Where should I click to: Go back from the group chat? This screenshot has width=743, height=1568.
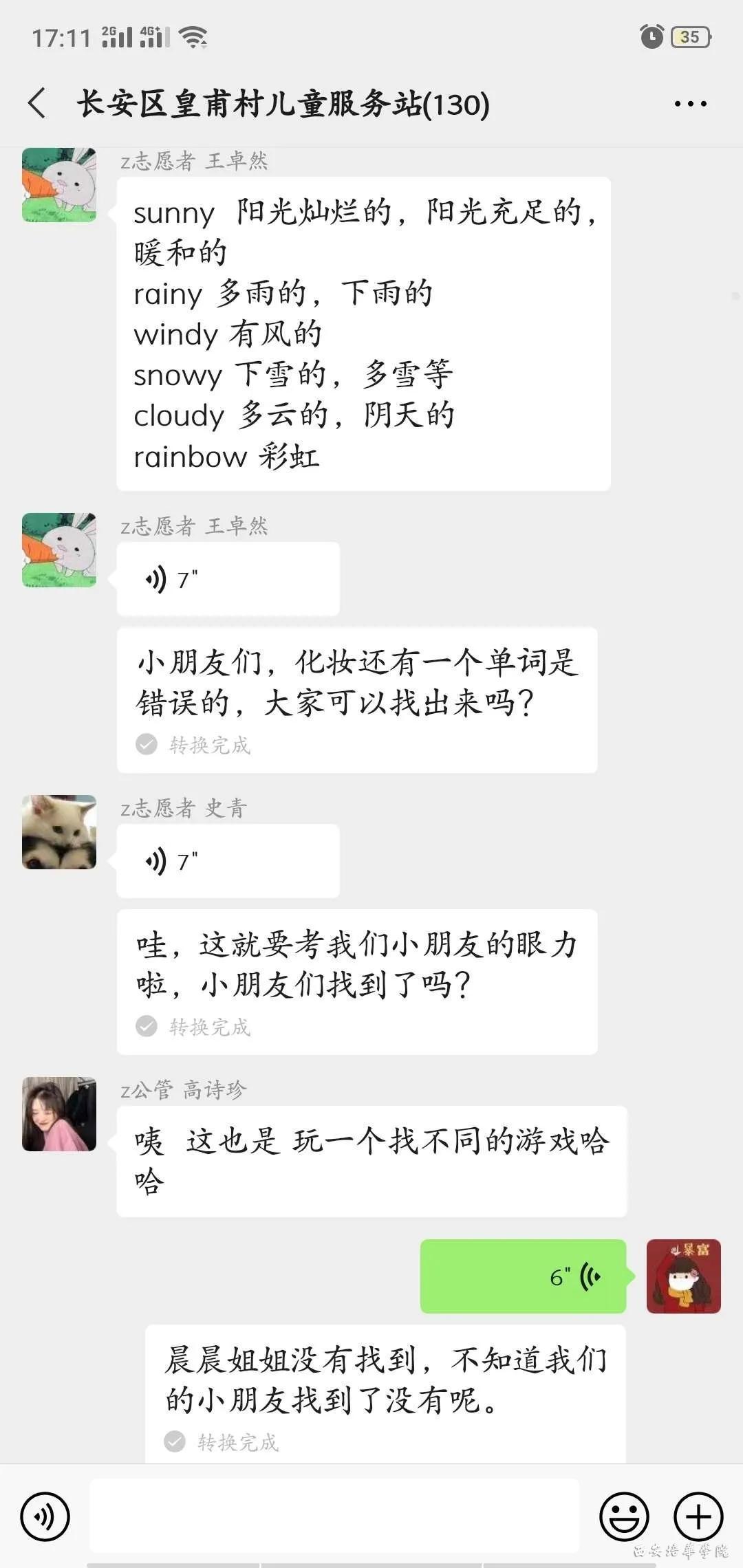click(38, 103)
